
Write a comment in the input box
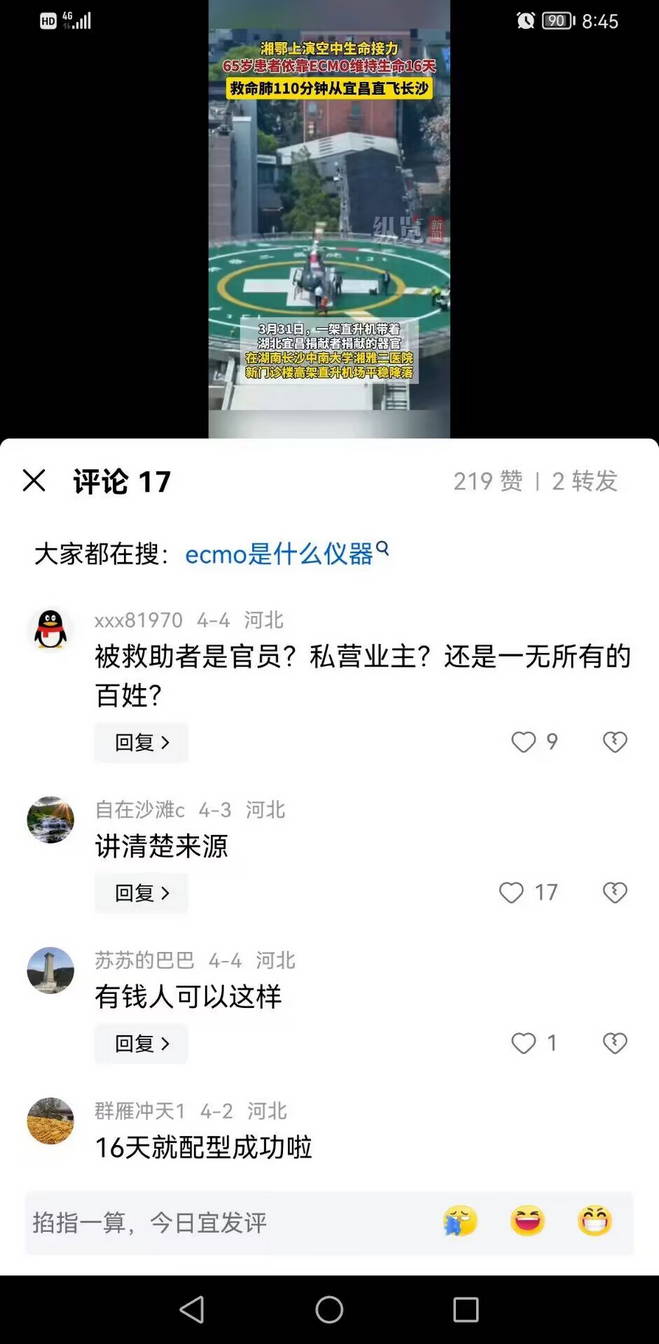(x=220, y=1222)
